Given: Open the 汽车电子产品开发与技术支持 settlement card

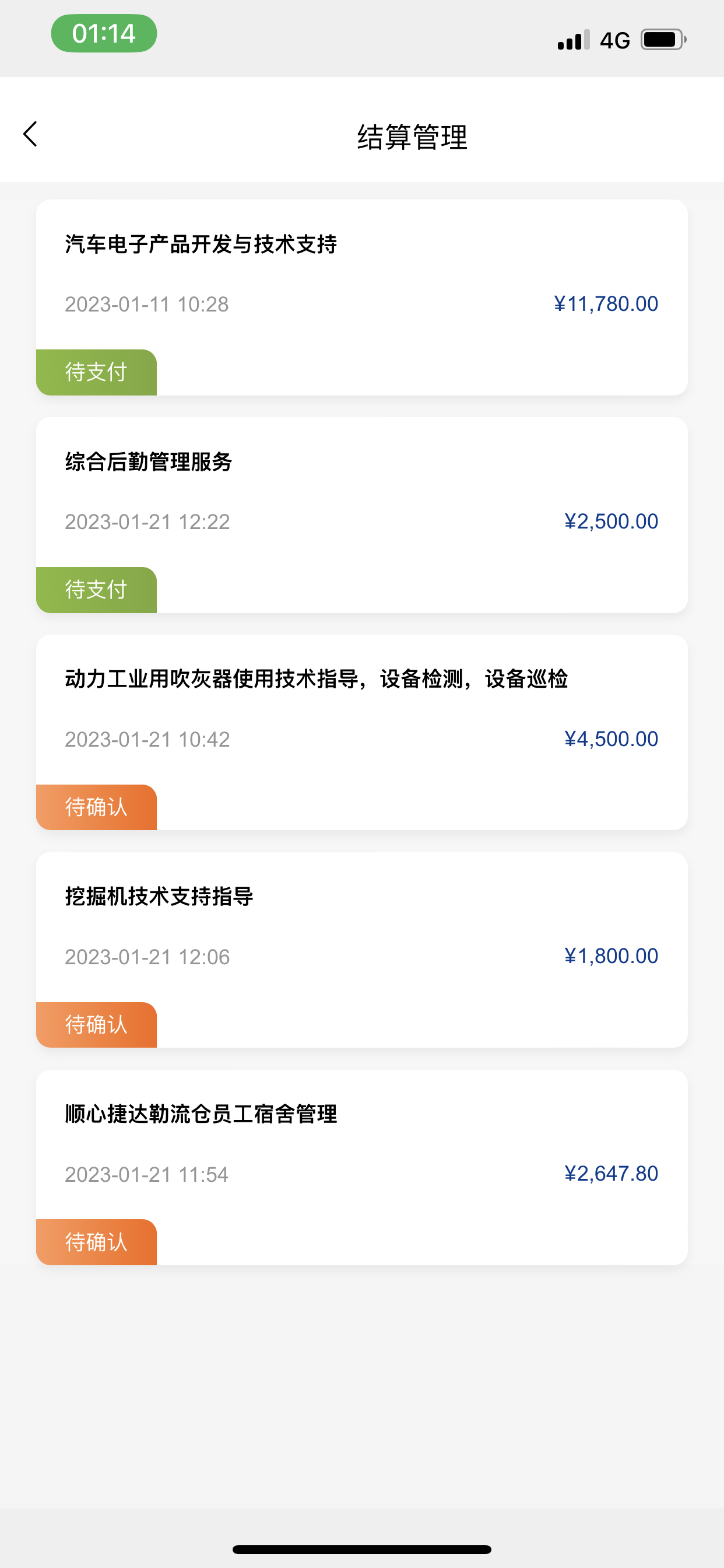Looking at the screenshot, I should [x=362, y=297].
